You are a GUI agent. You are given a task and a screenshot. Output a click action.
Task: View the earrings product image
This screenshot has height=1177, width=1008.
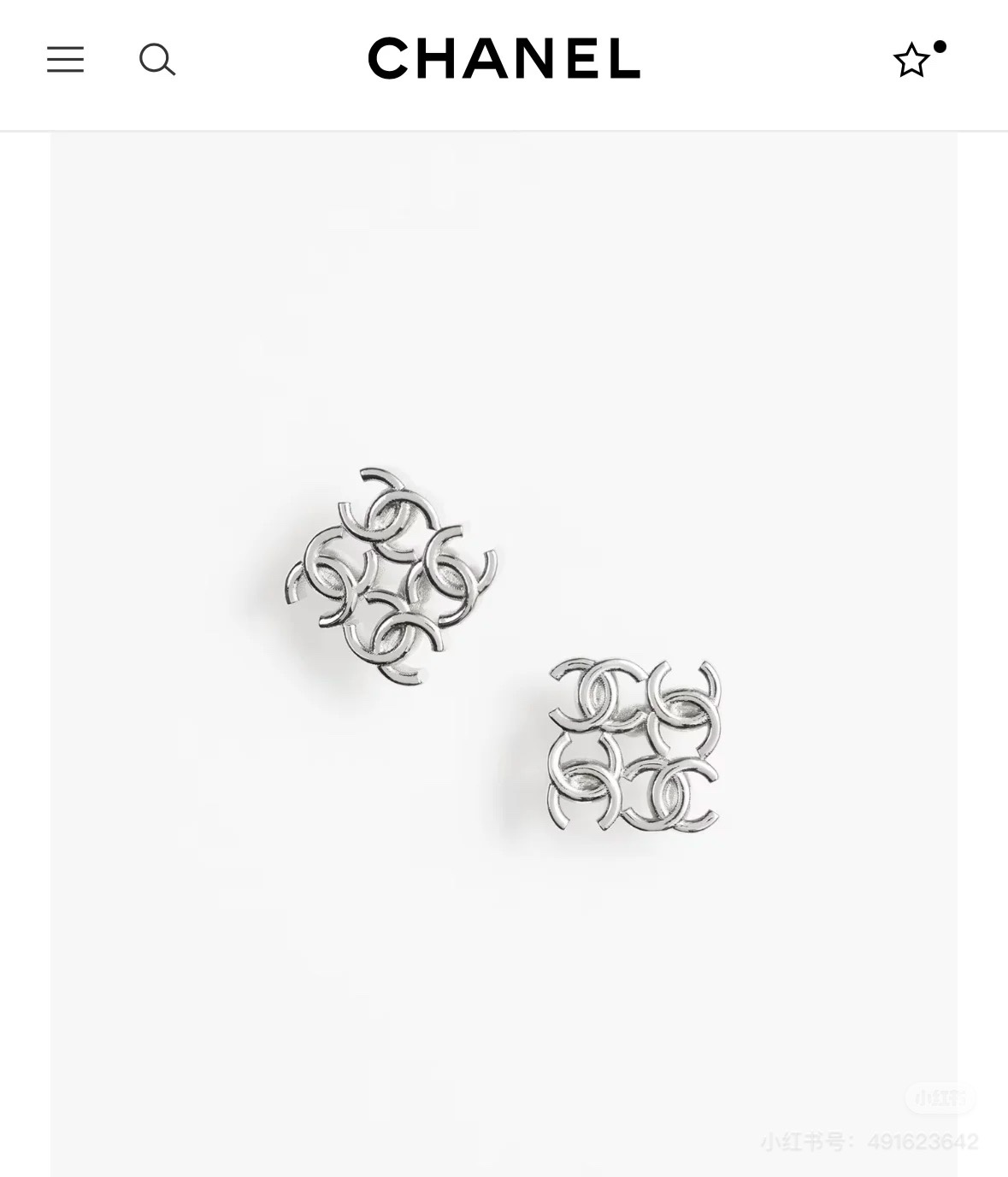pyautogui.click(x=504, y=654)
